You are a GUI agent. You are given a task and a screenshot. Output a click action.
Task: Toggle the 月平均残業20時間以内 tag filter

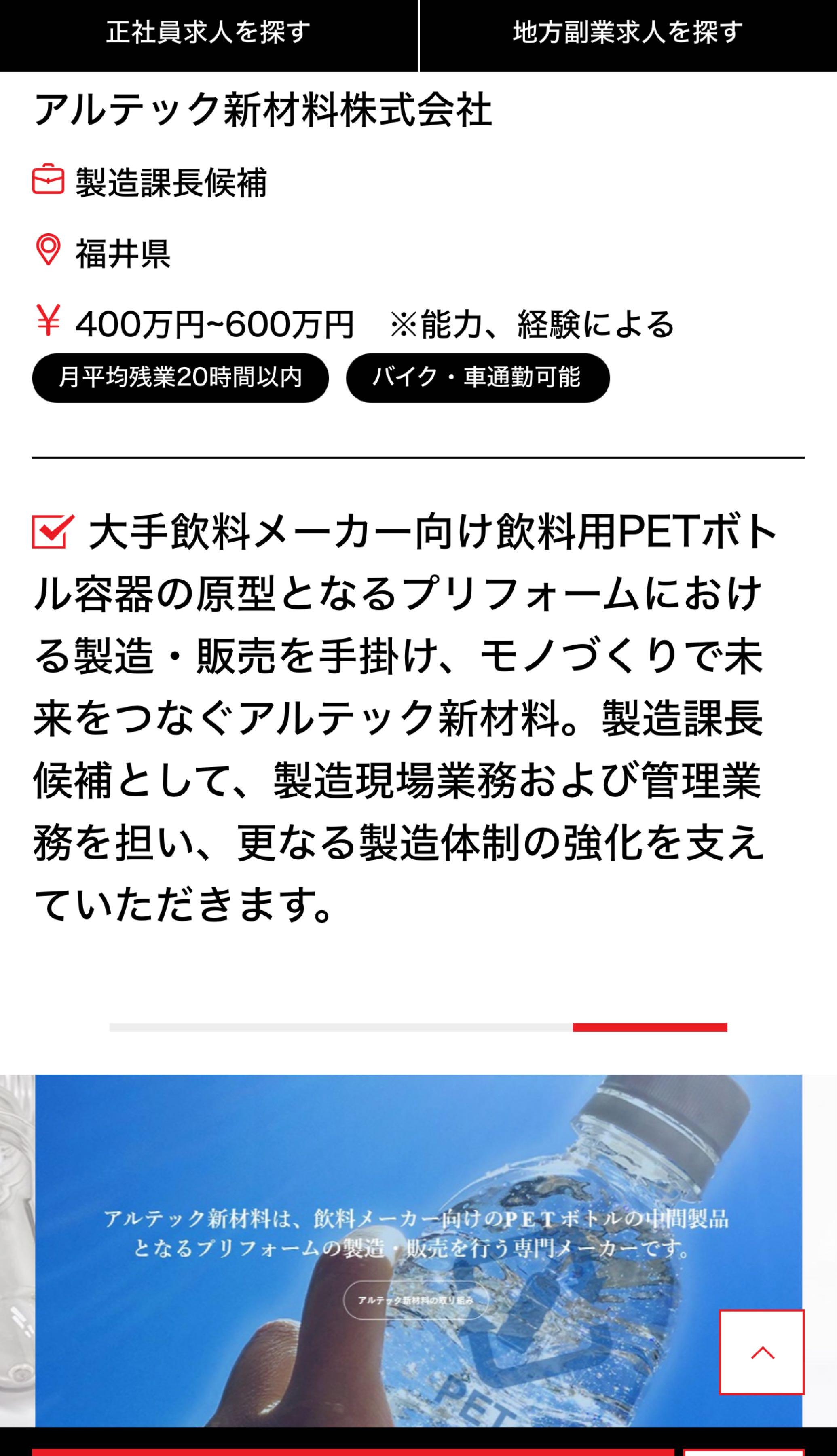[181, 378]
